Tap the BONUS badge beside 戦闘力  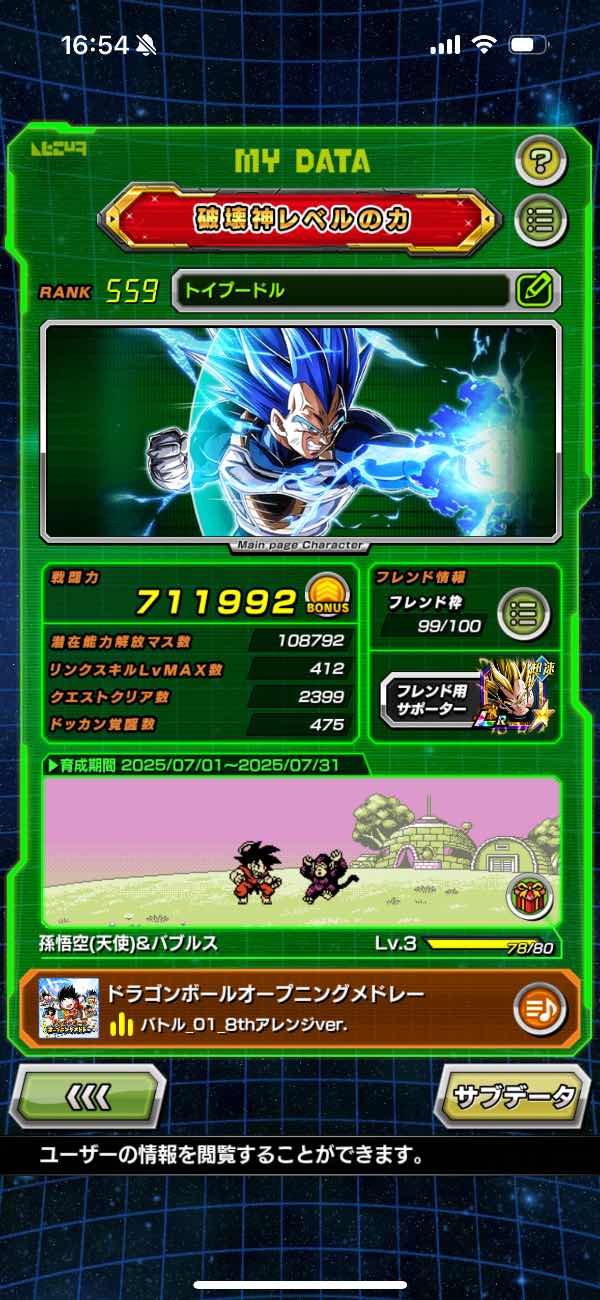326,598
